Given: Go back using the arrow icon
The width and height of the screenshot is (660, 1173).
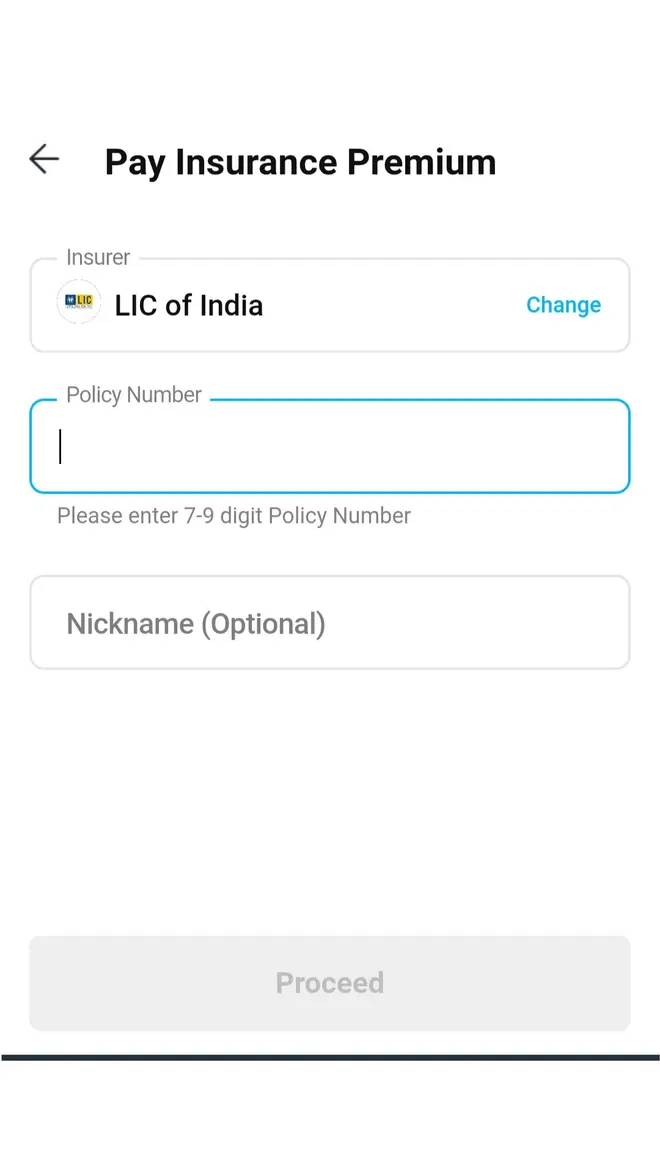Looking at the screenshot, I should pyautogui.click(x=44, y=159).
